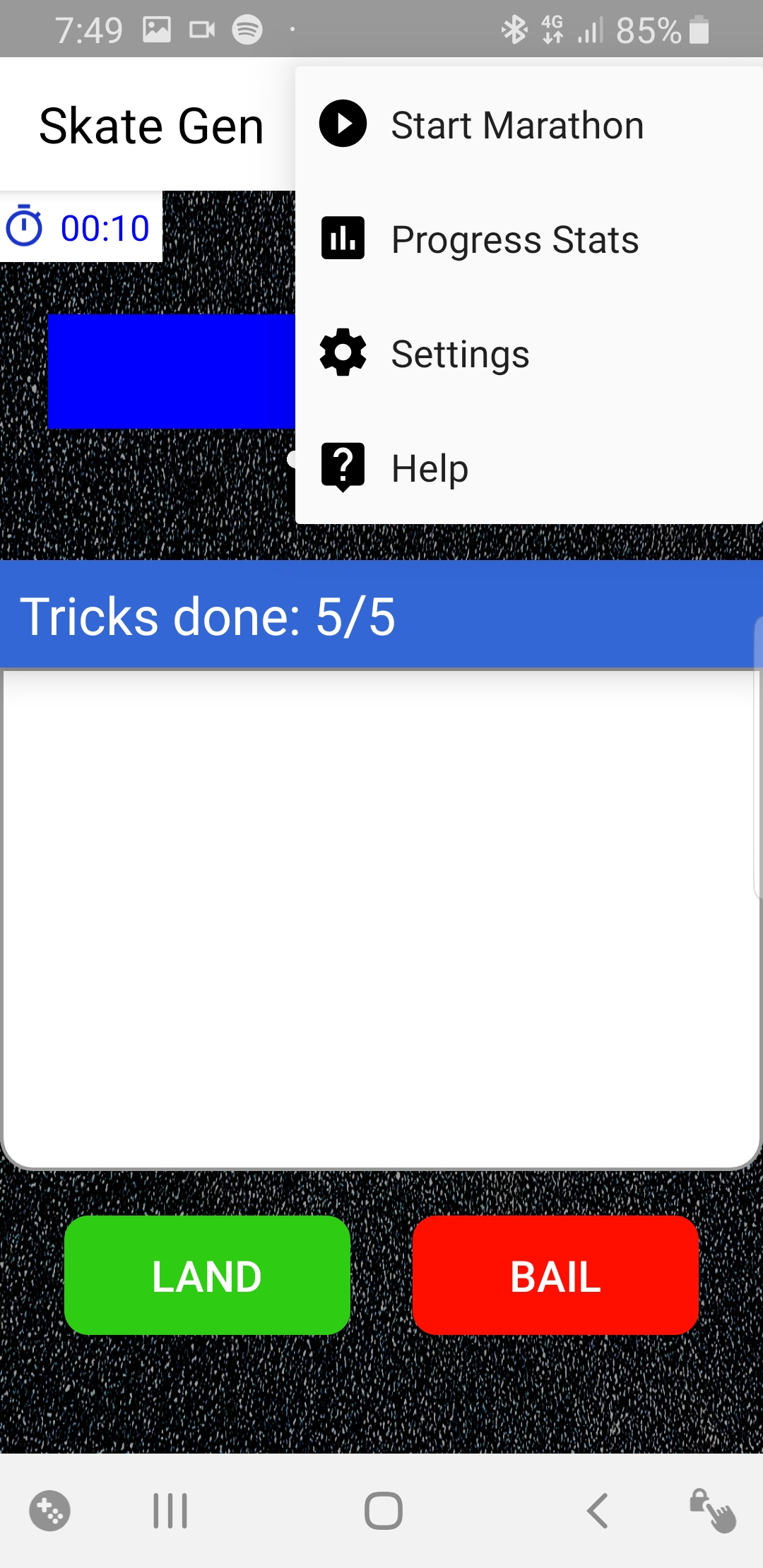Choose Help from the dropdown menu
Viewport: 763px width, 1568px height.
(x=430, y=468)
